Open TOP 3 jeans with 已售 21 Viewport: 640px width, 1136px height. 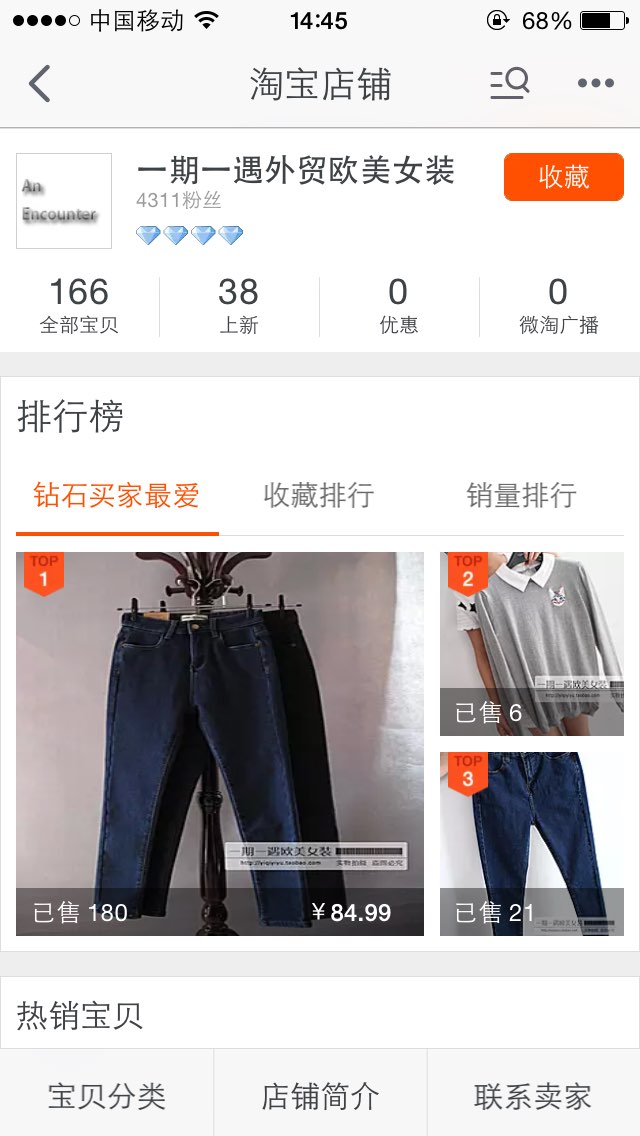(x=531, y=843)
